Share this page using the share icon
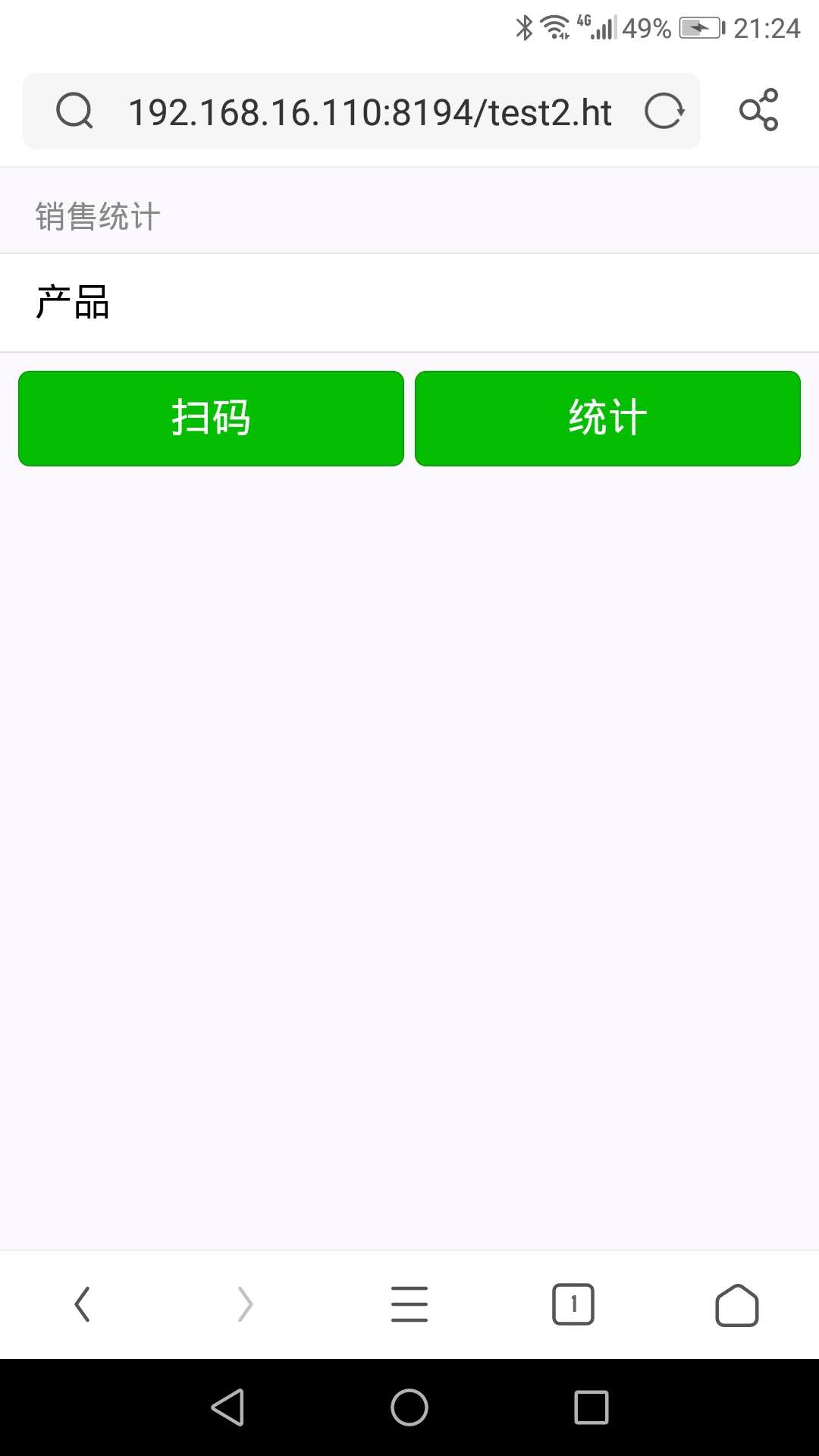The image size is (819, 1456). pyautogui.click(x=759, y=111)
